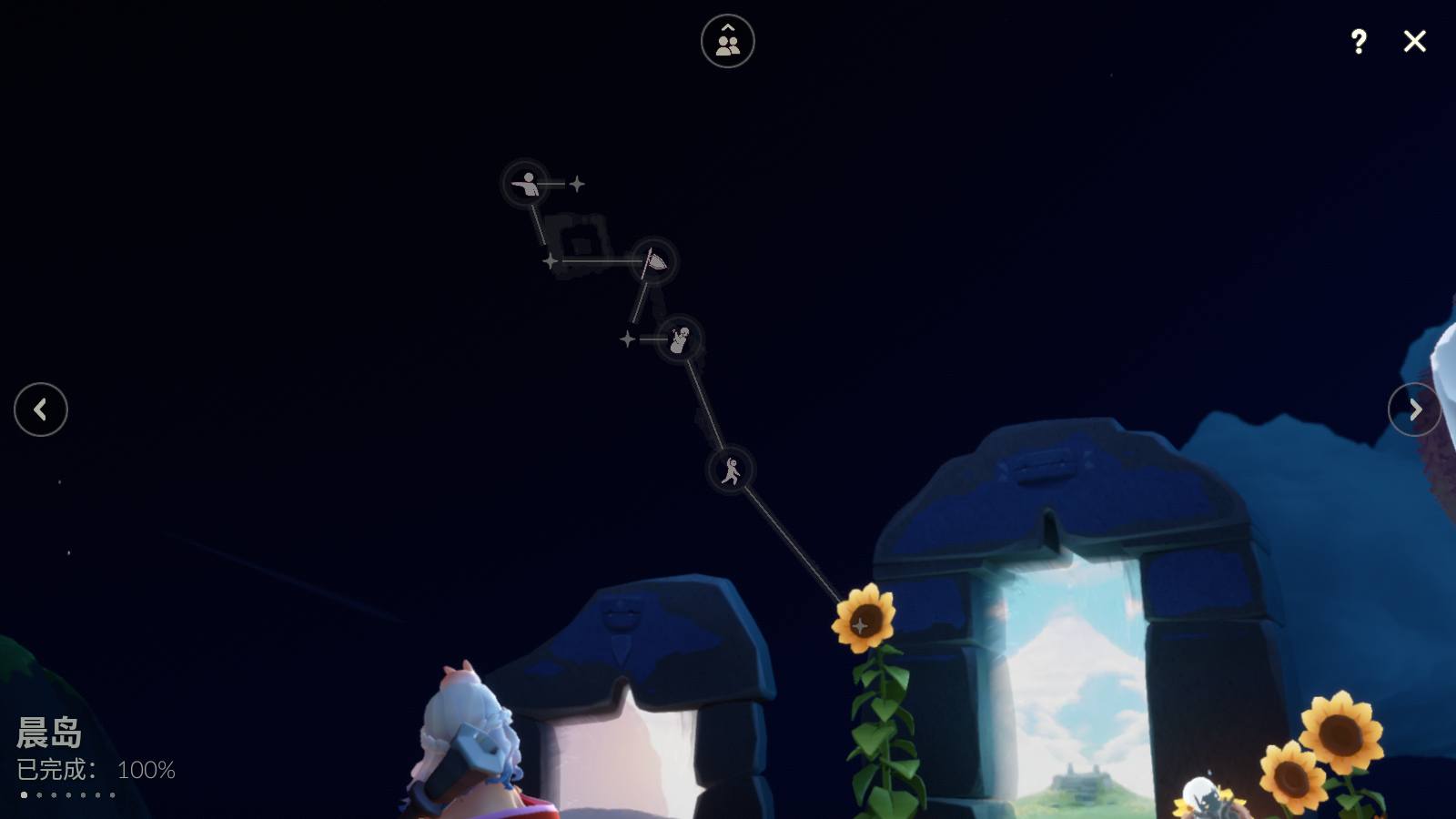Select the waving spirit node
Image resolution: width=1456 pixels, height=819 pixels.
[679, 339]
